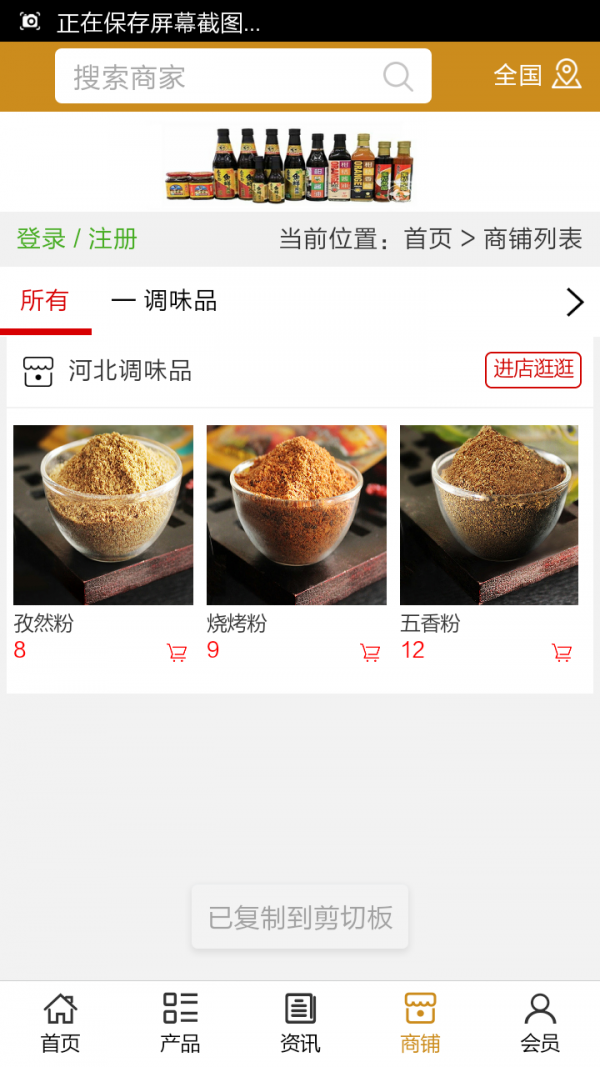Select the 商铺 tab

420,1023
